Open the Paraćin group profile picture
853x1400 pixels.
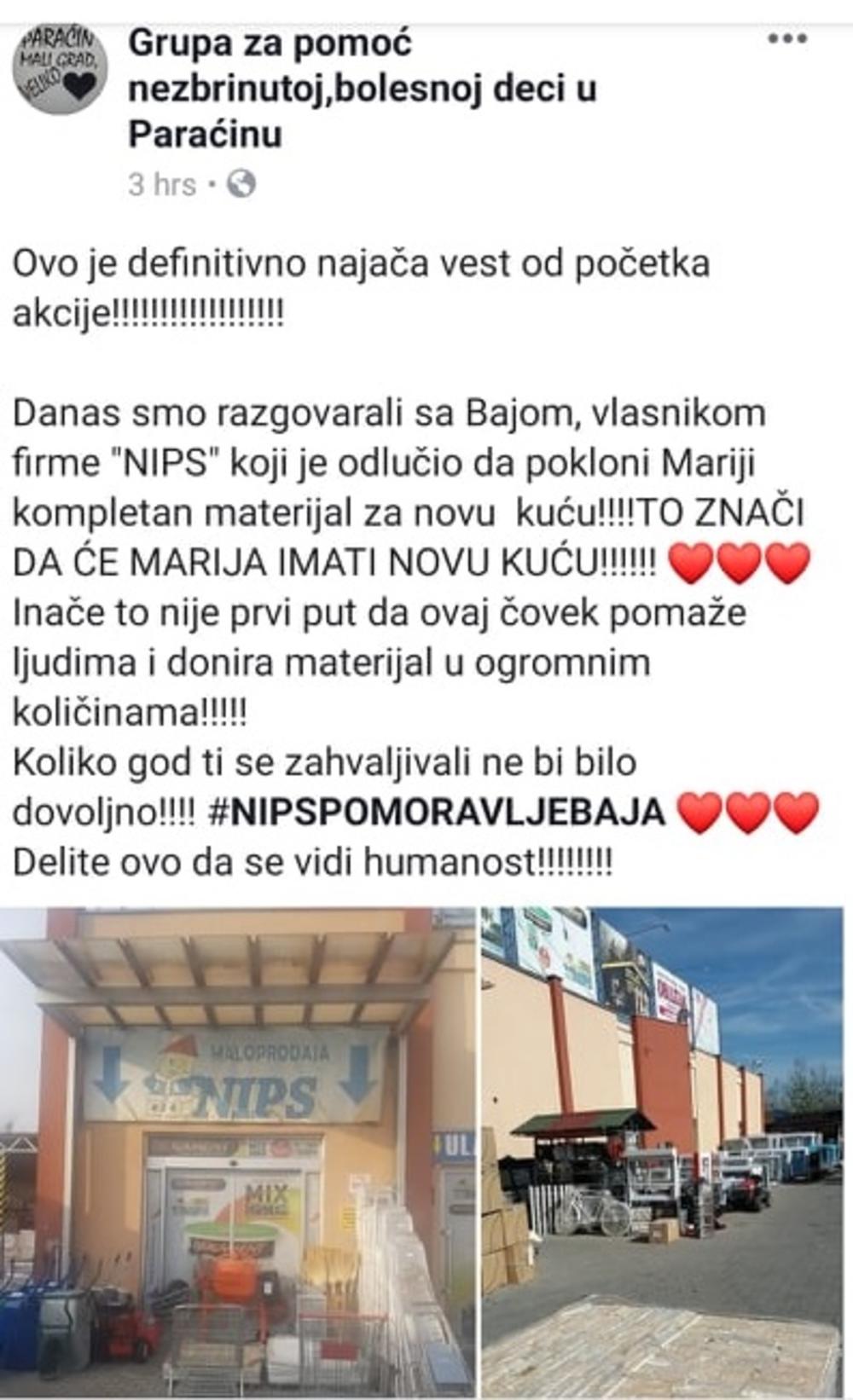click(x=59, y=69)
